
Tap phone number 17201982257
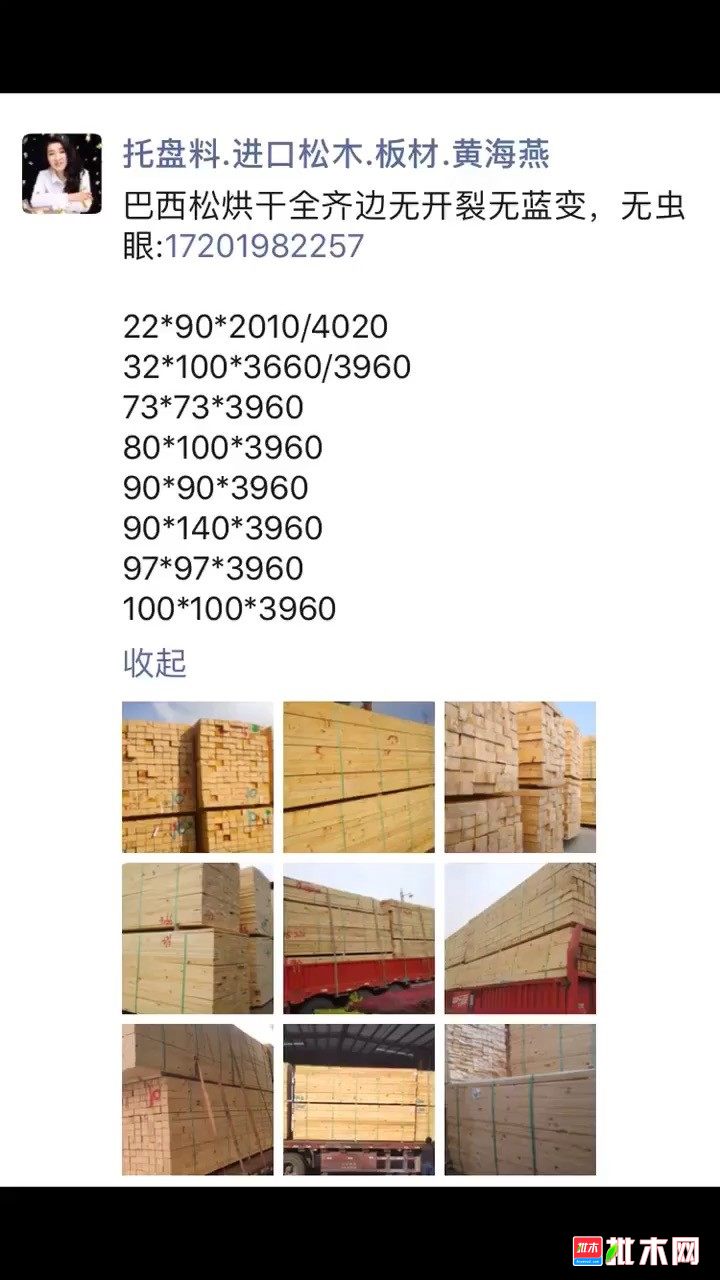(x=263, y=246)
